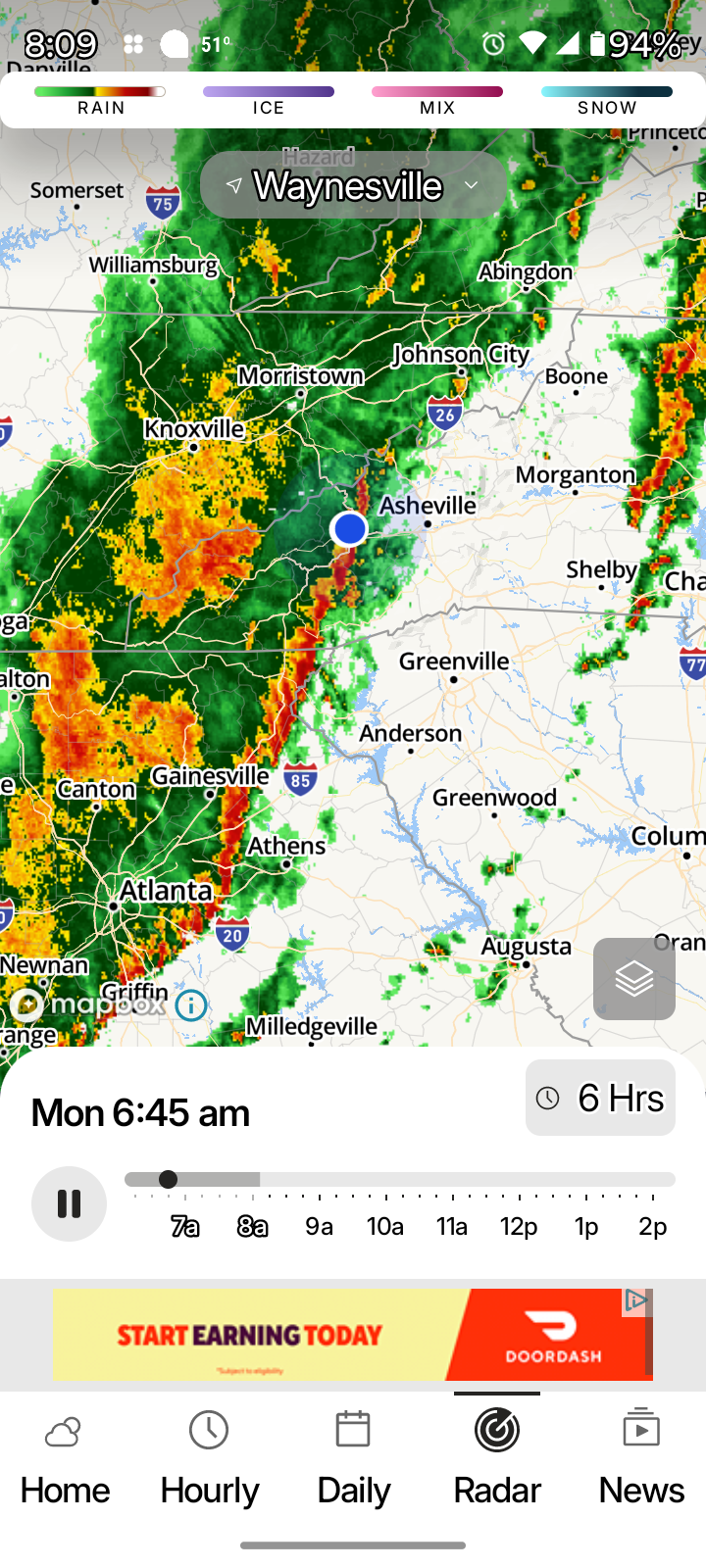The height and width of the screenshot is (1568, 706).
Task: Switch to the Daily tab
Action: pos(353,1460)
